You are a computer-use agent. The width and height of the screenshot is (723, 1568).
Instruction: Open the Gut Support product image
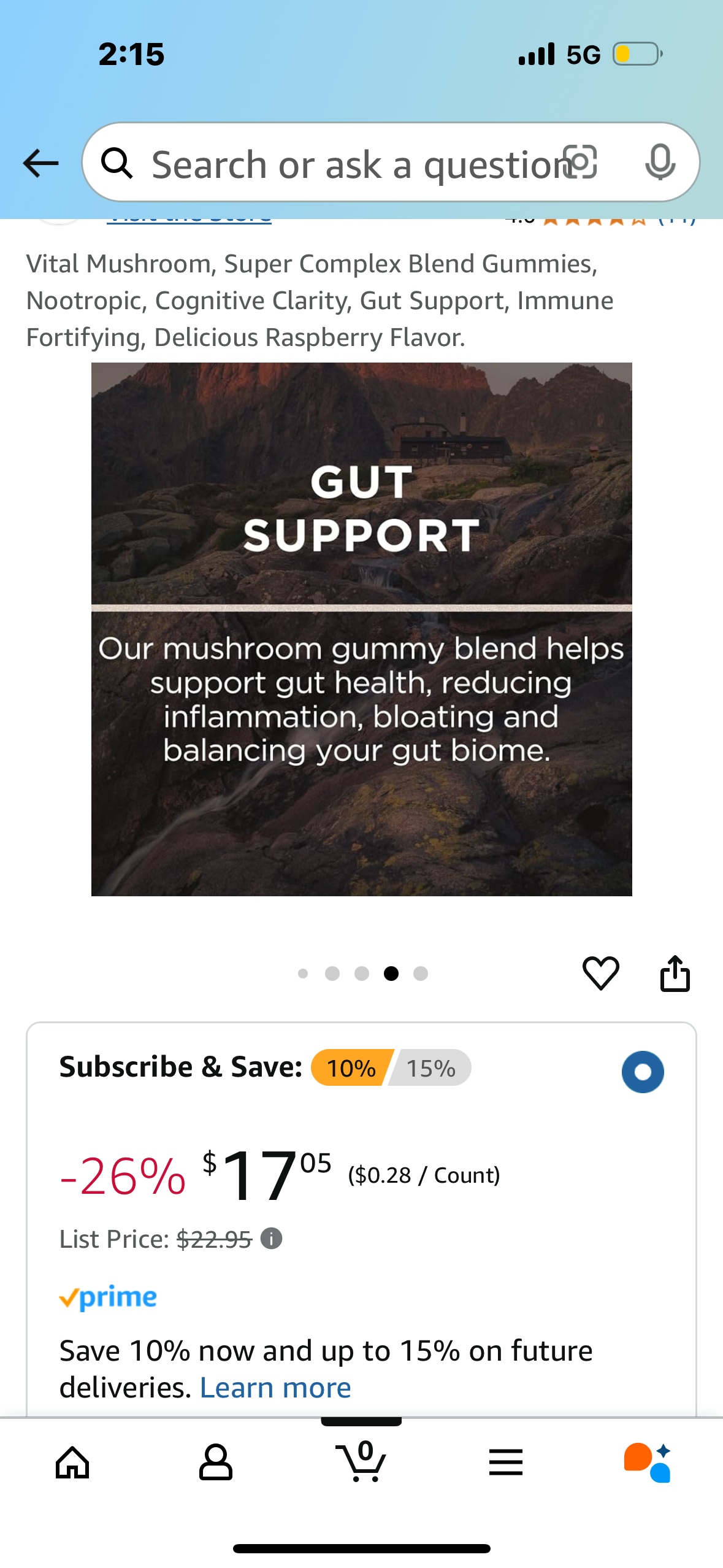[x=361, y=629]
